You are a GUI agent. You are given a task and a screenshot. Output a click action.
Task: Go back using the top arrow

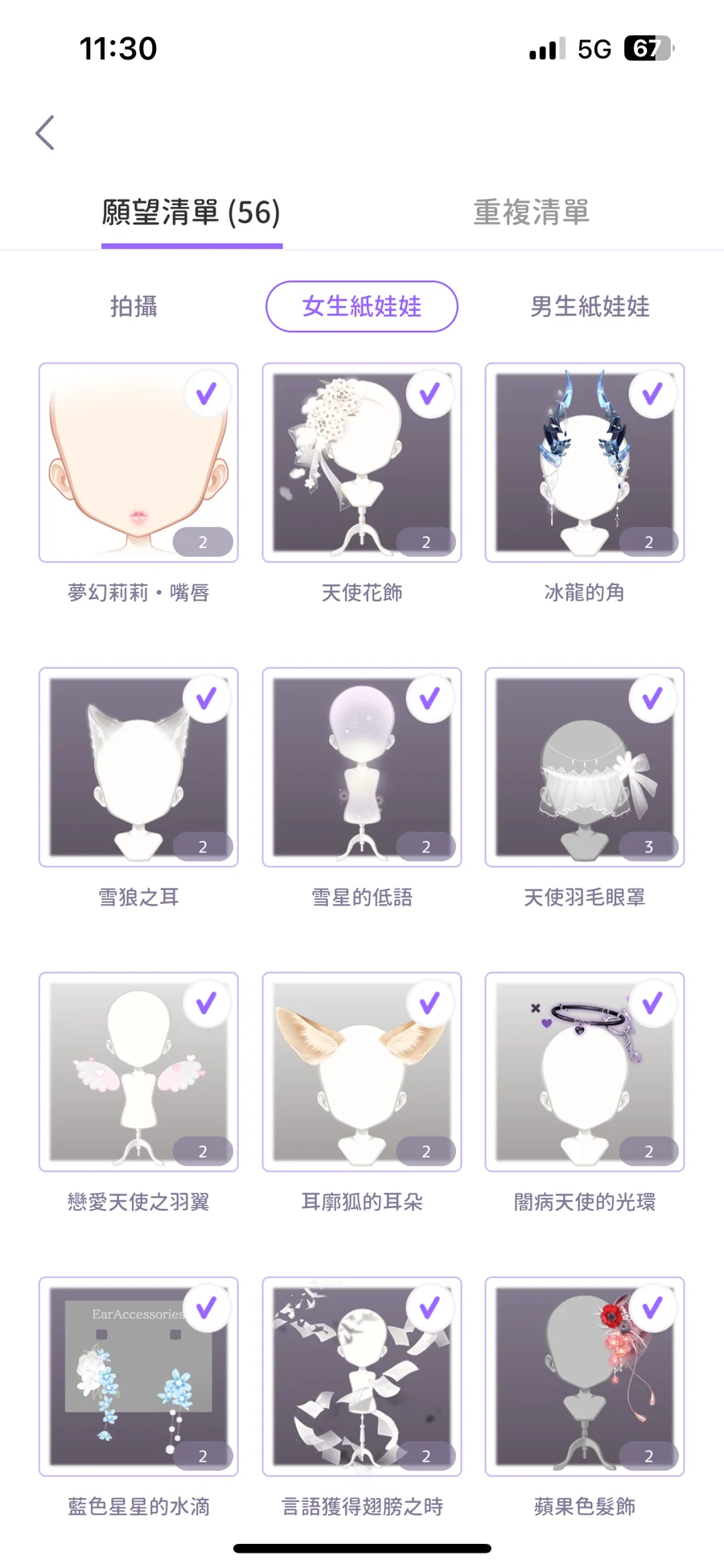coord(46,133)
